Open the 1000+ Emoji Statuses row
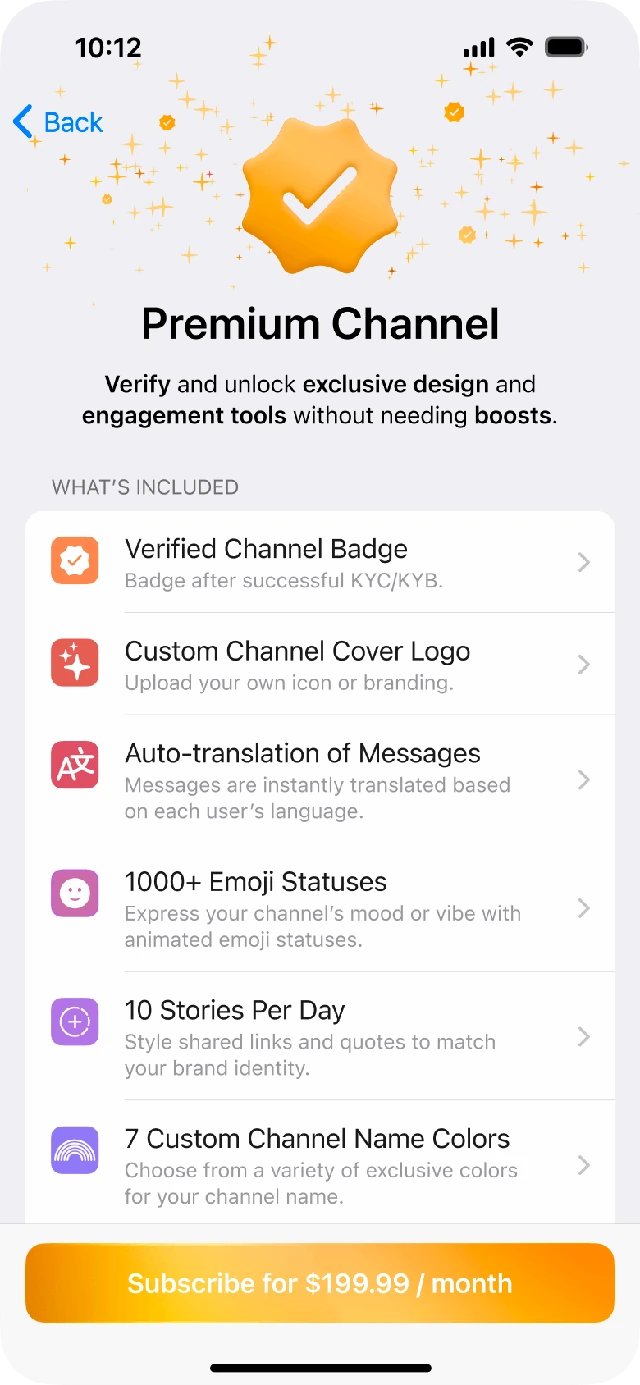 point(320,907)
